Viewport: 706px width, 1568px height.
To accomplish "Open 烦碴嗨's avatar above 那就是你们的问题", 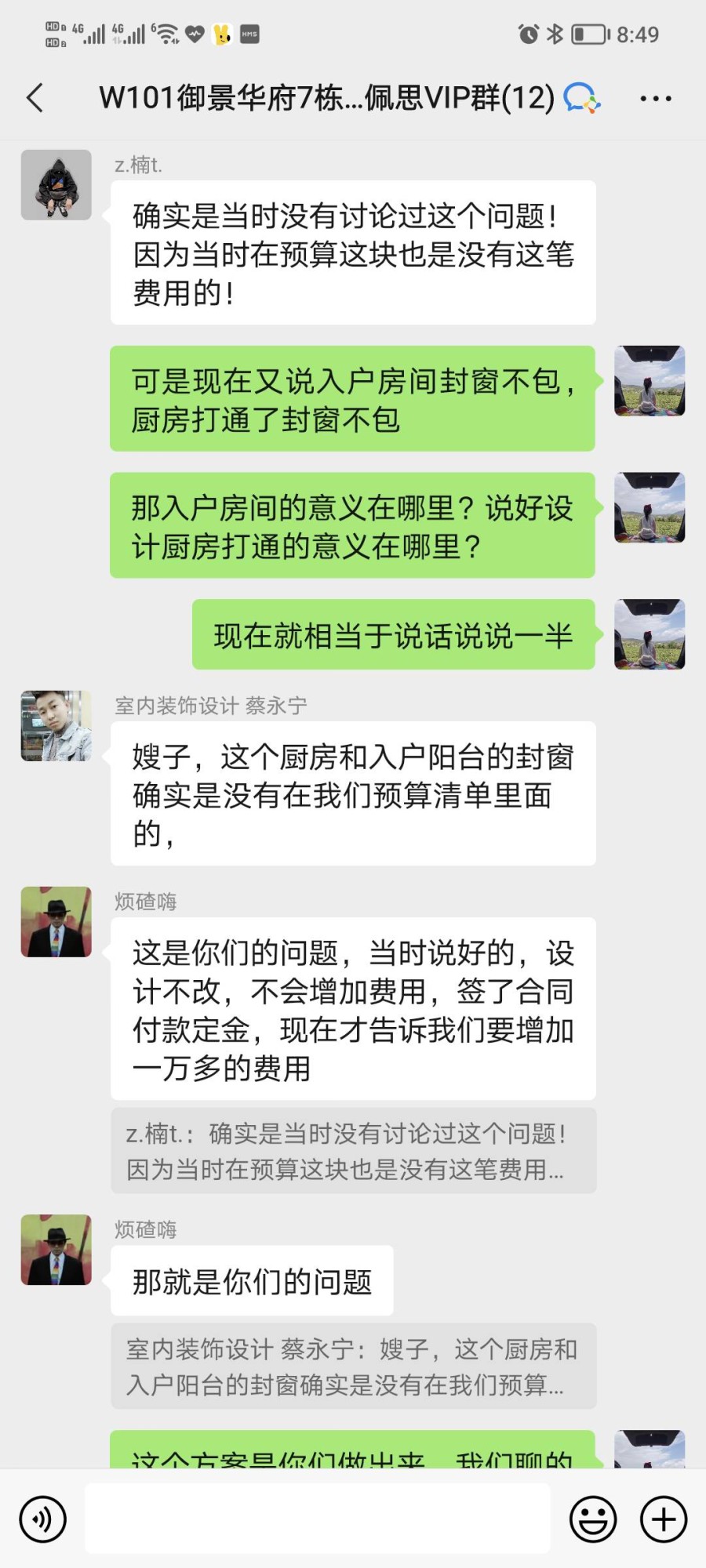I will click(x=56, y=1250).
